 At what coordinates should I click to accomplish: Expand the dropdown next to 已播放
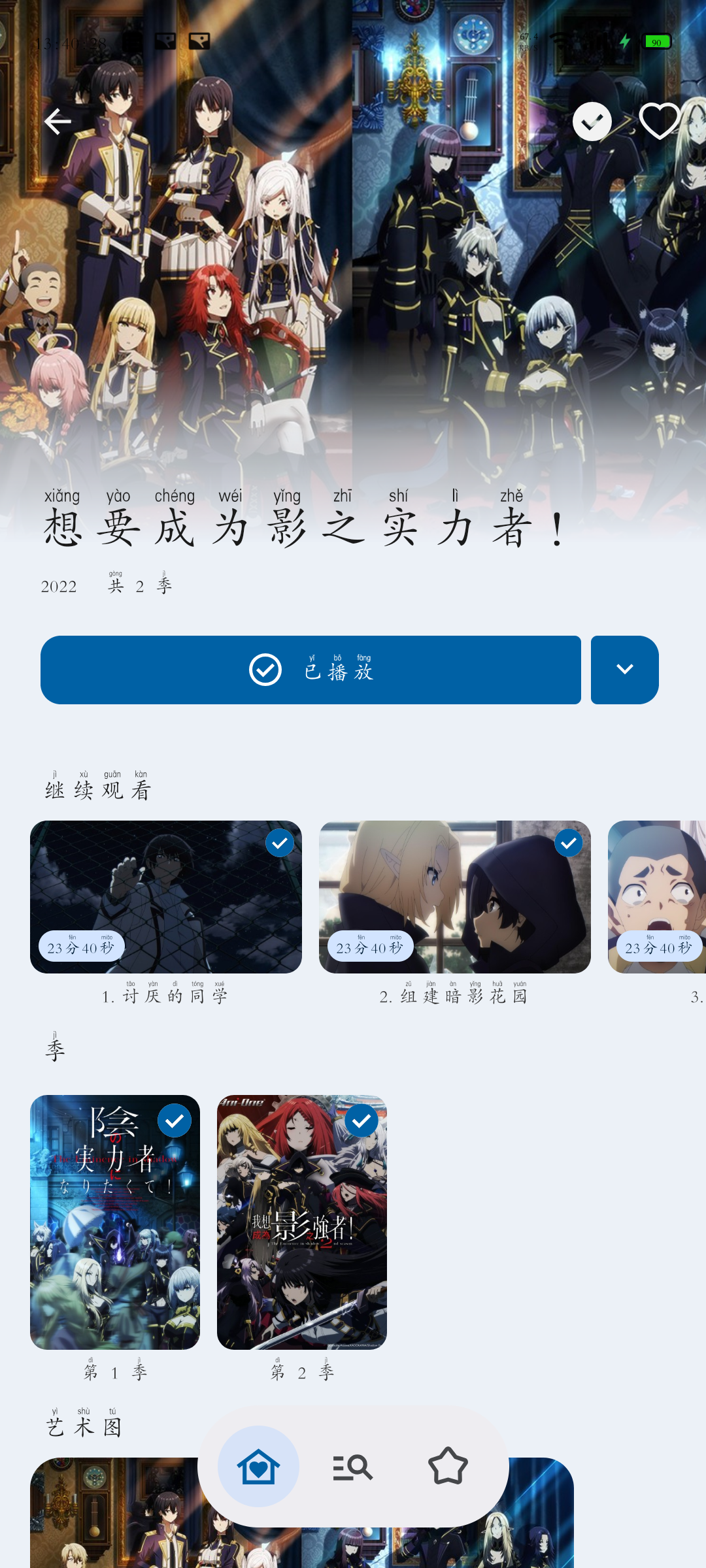pyautogui.click(x=624, y=670)
